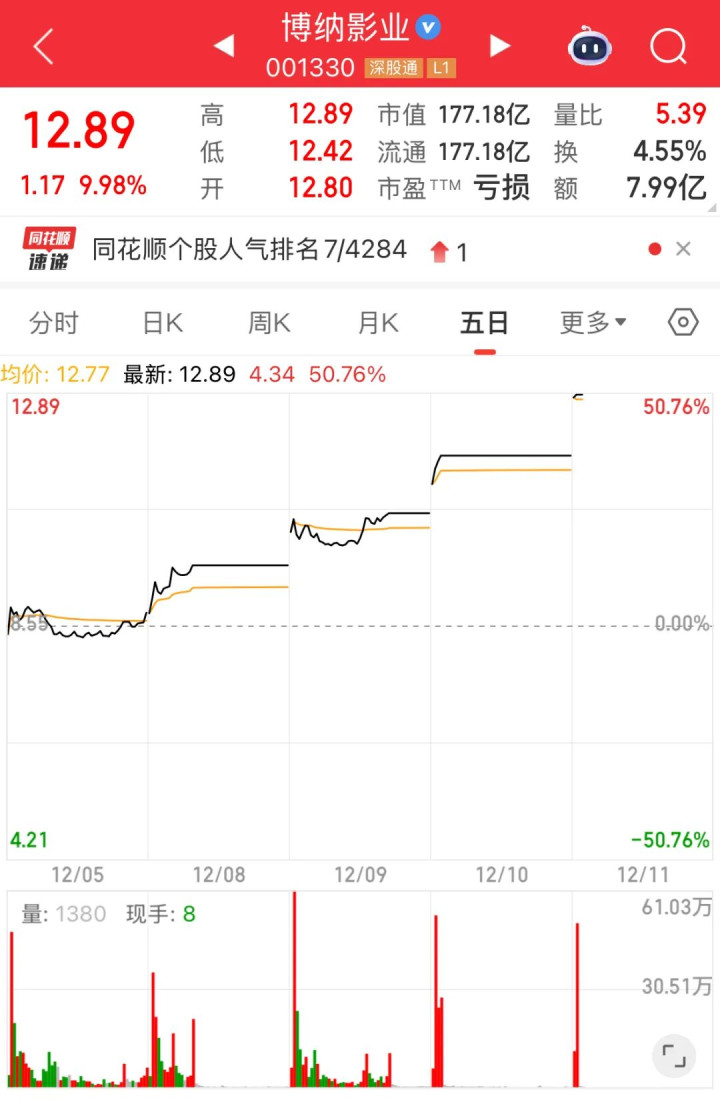
Task: Open stock search
Action: point(668,46)
